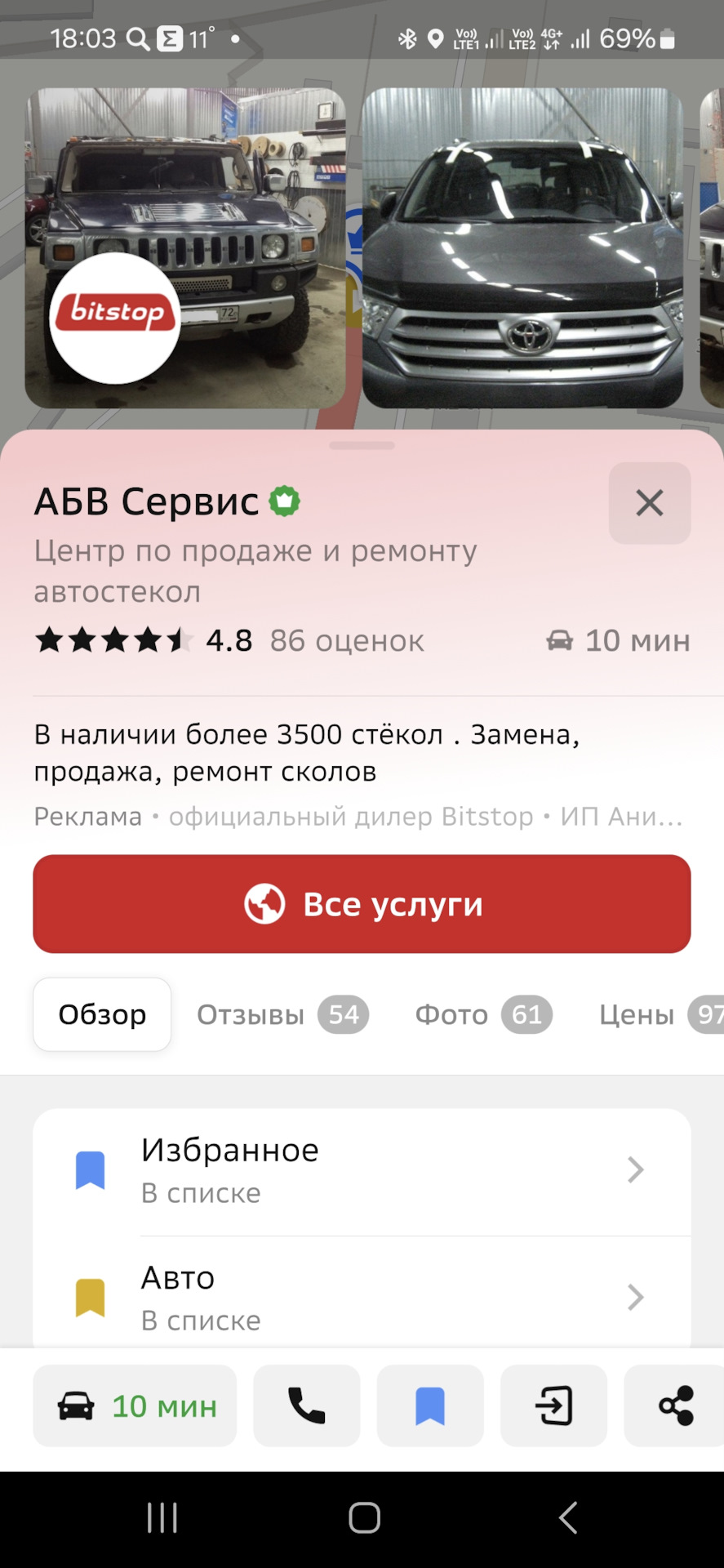View the Toyota photo

pyautogui.click(x=522, y=247)
